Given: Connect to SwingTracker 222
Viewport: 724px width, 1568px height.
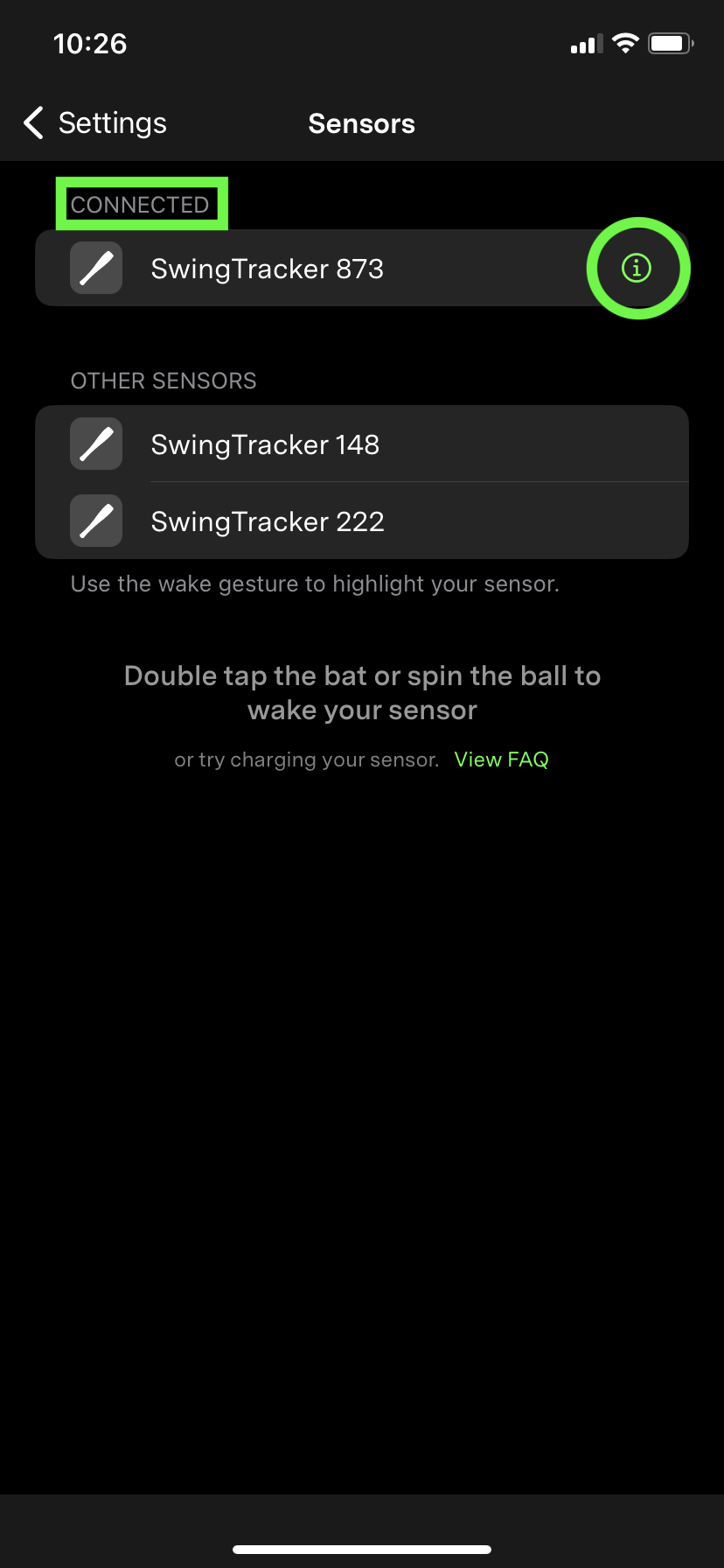Looking at the screenshot, I should pyautogui.click(x=268, y=521).
